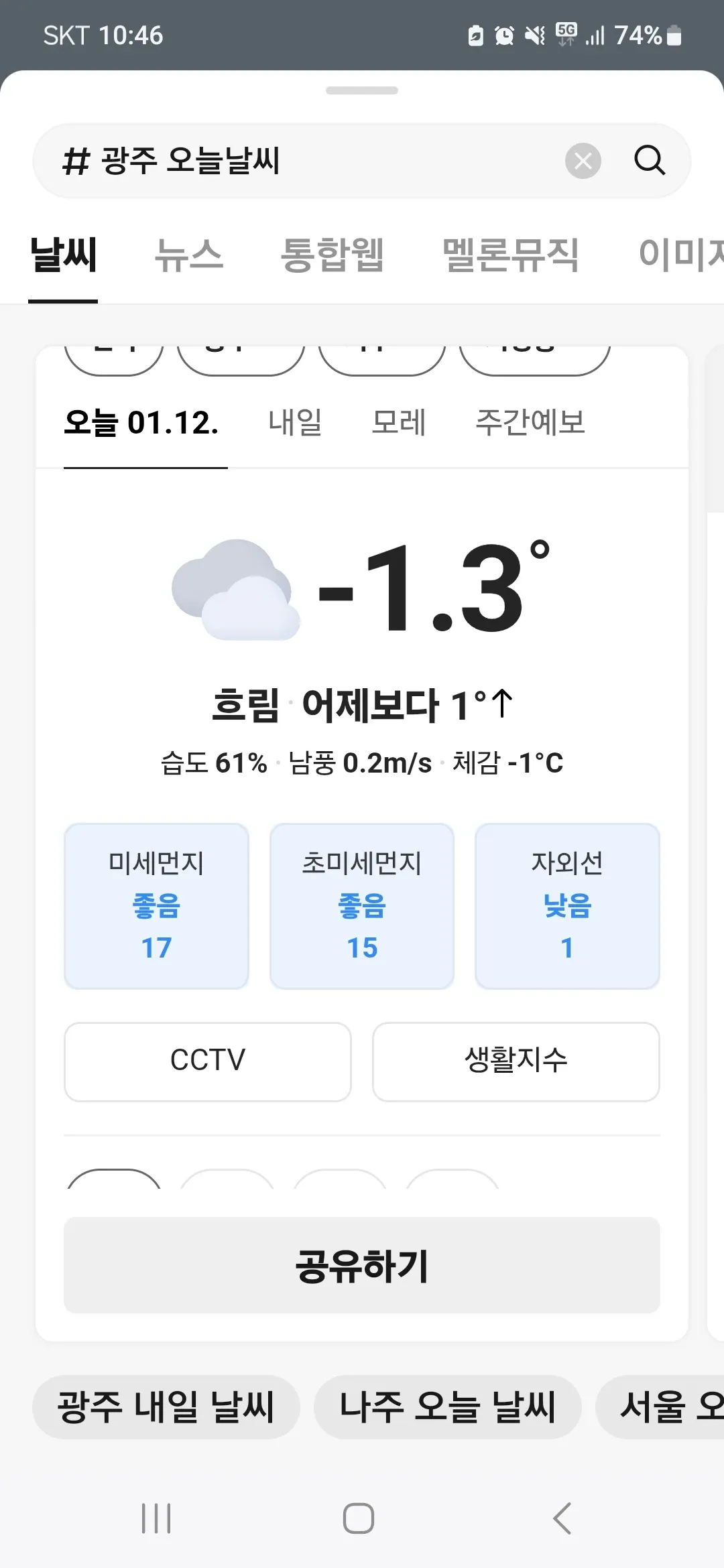Open the 생활지수 panel
Screen dimensions: 724x1568
click(516, 1061)
